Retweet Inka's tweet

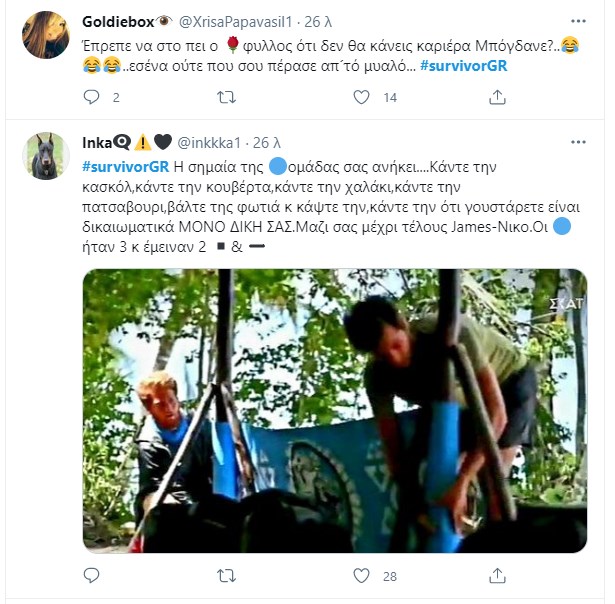point(227,576)
